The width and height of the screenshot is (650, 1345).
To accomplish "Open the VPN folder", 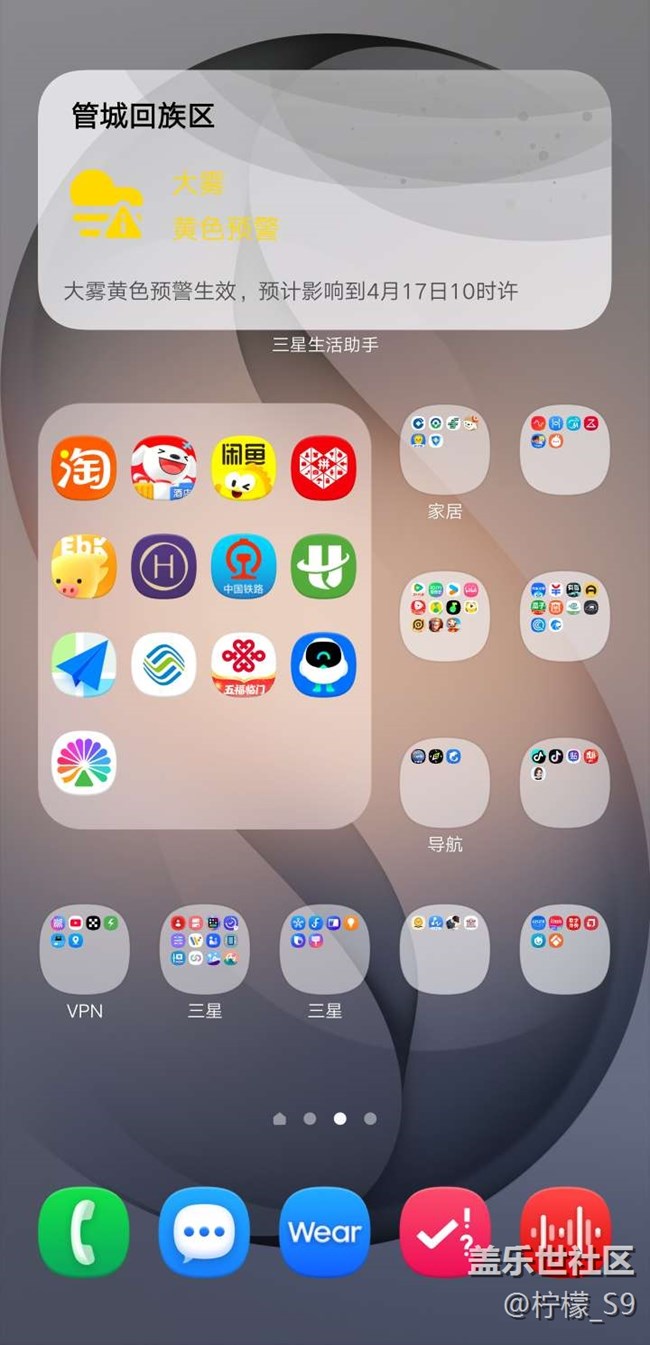I will point(84,949).
